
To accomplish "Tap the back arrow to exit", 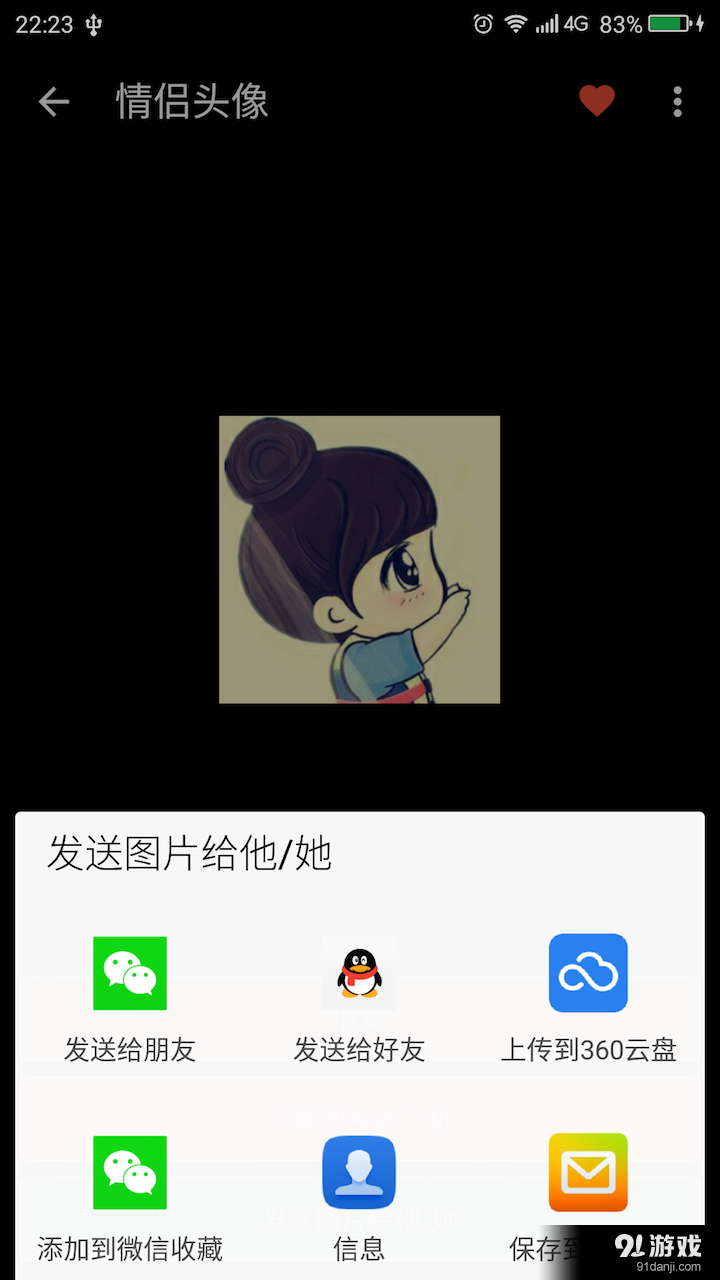I will (52, 101).
